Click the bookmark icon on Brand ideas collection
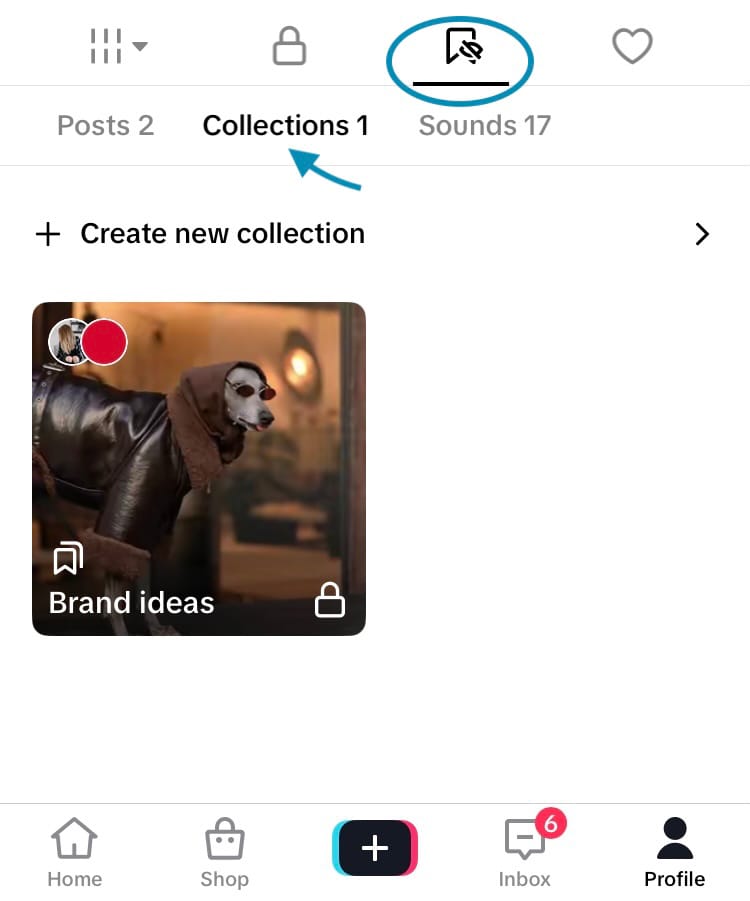 pyautogui.click(x=66, y=559)
